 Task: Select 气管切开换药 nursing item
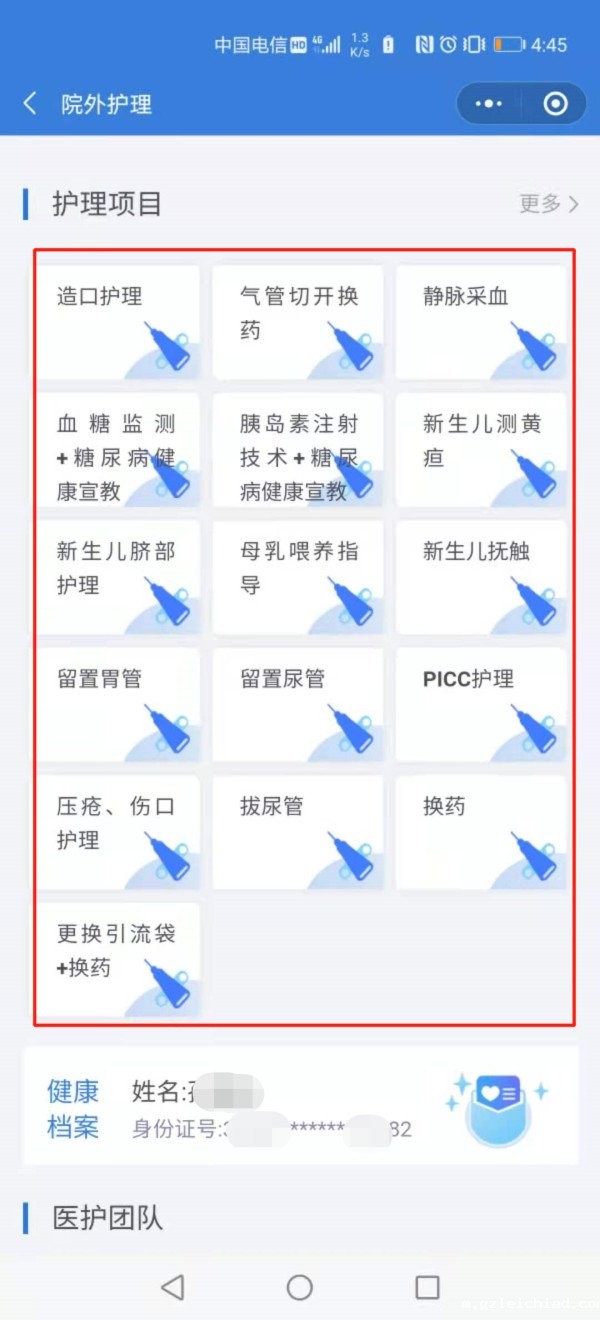[x=298, y=322]
